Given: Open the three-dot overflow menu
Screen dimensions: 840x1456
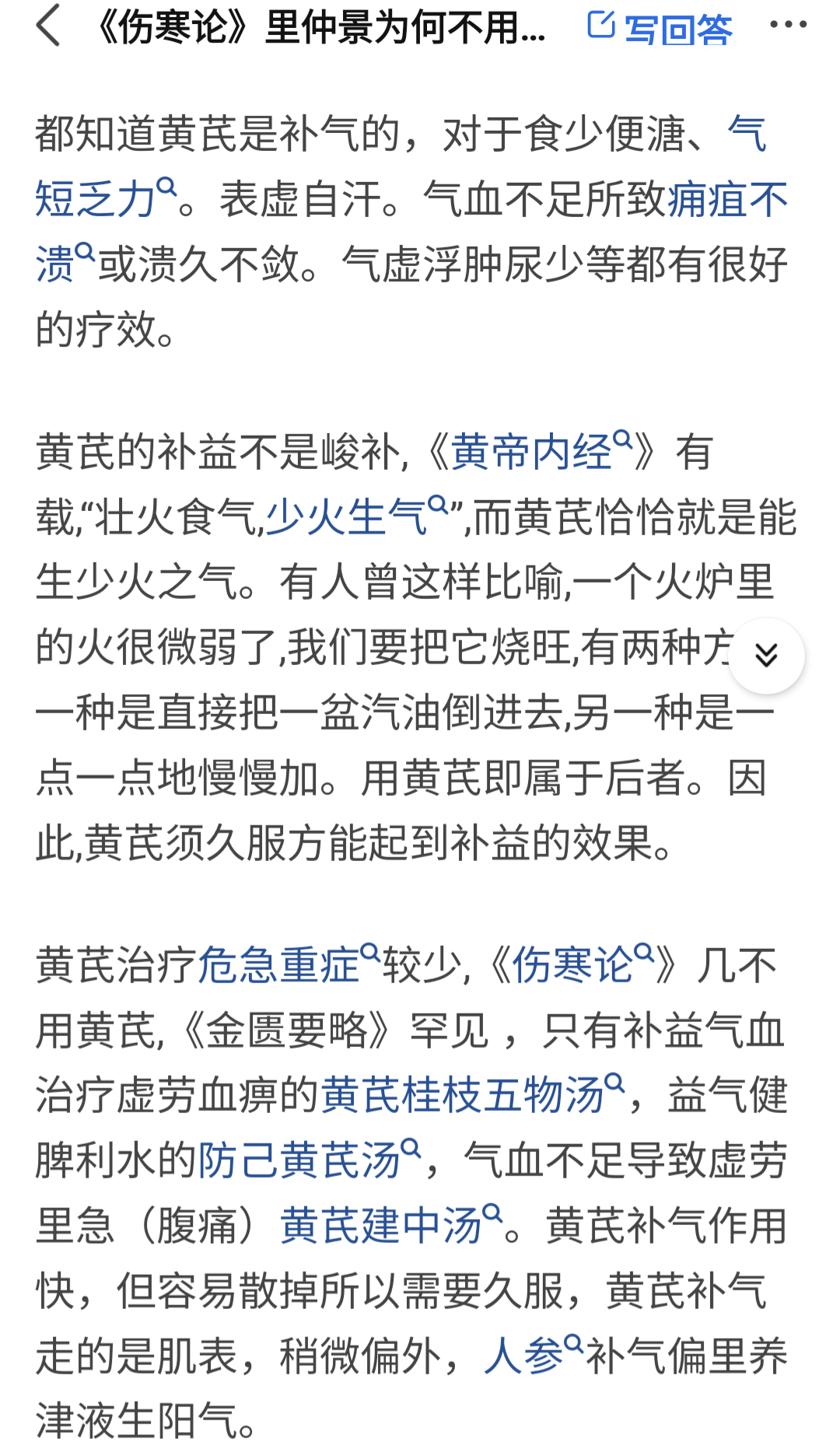Looking at the screenshot, I should point(788,26).
